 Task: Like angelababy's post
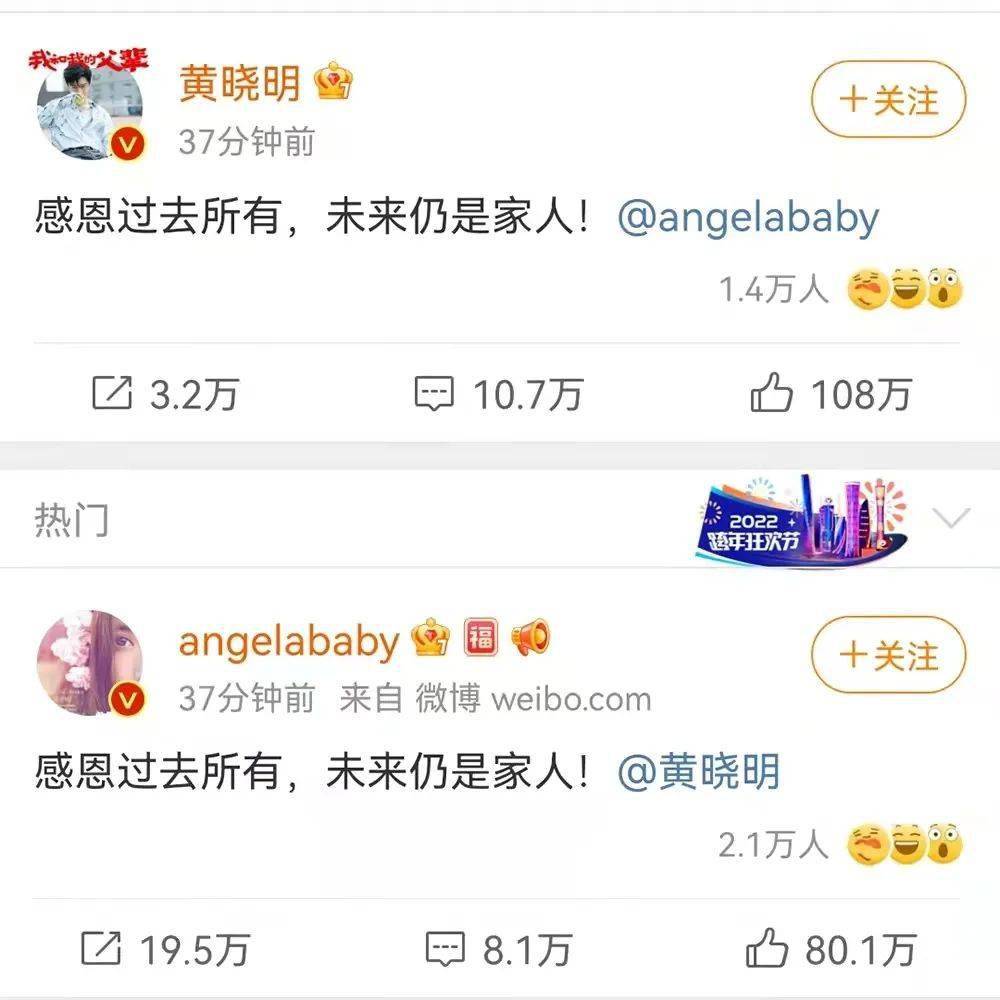[832, 948]
